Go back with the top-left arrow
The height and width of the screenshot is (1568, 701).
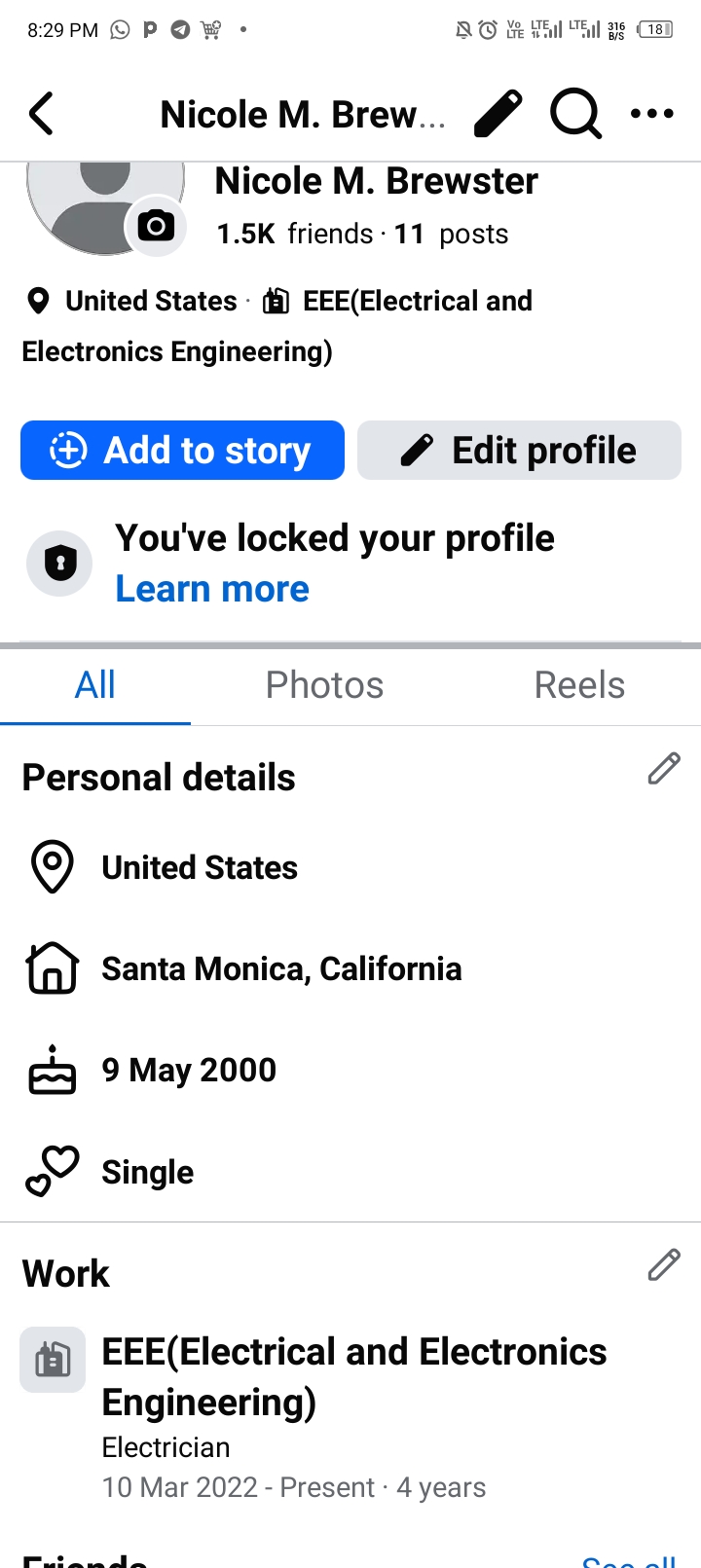[x=41, y=114]
